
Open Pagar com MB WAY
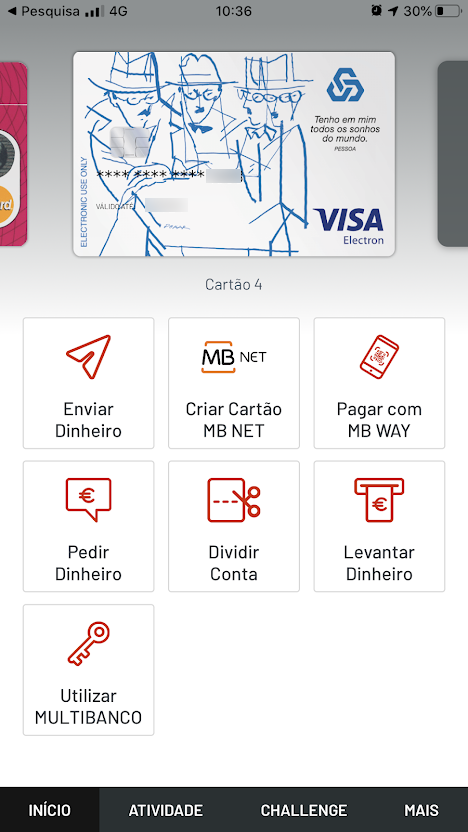pos(379,383)
